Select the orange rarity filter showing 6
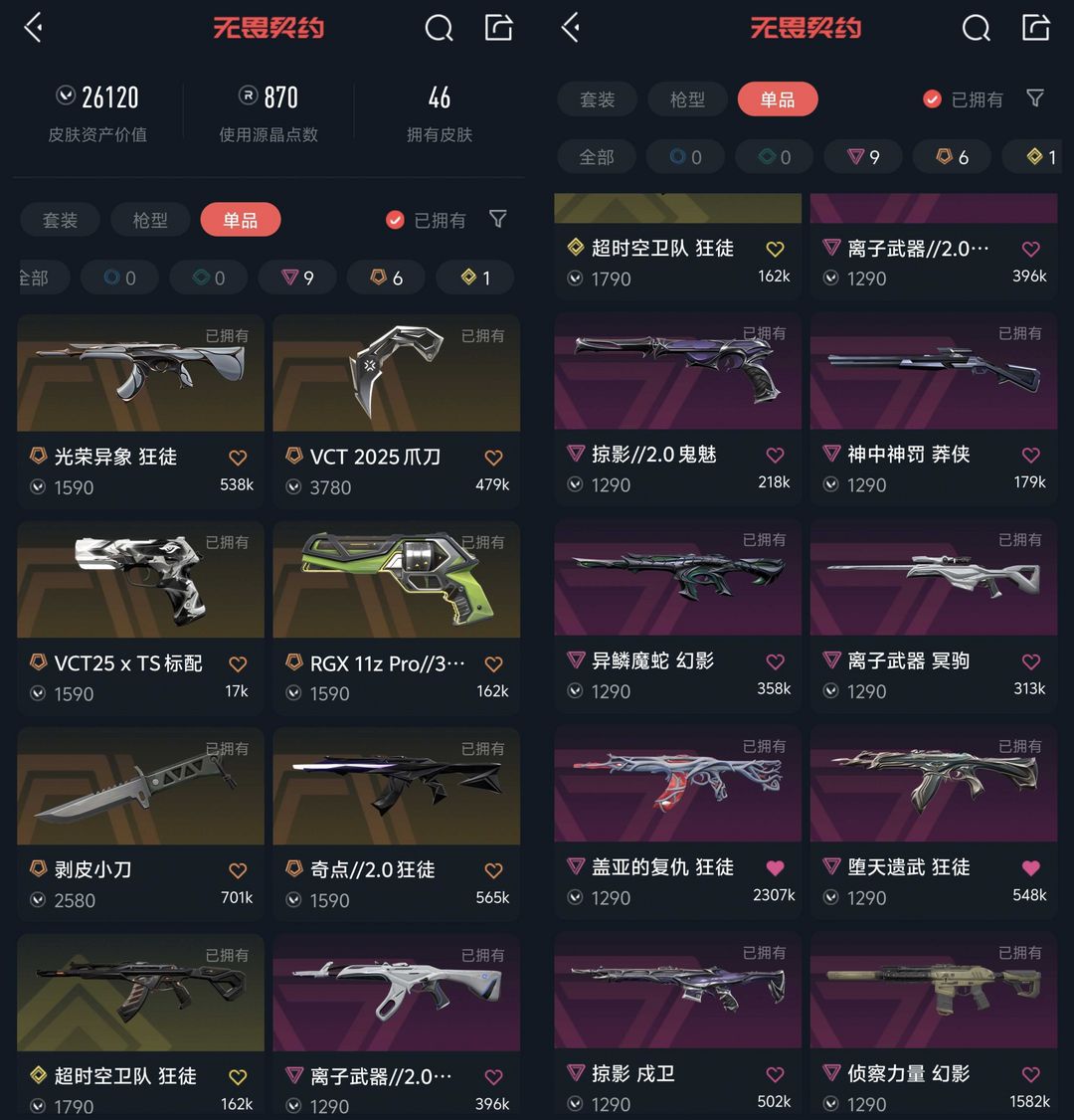This screenshot has width=1074, height=1120. (x=386, y=278)
